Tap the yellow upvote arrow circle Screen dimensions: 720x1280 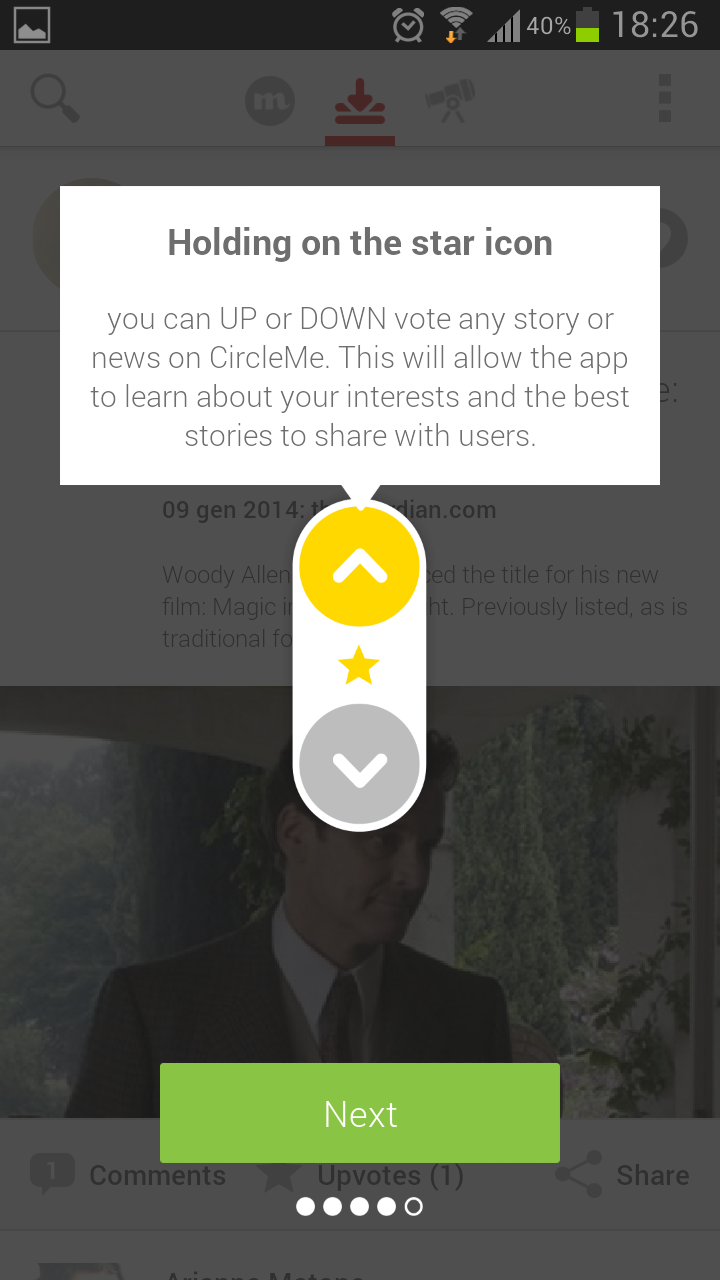[359, 567]
